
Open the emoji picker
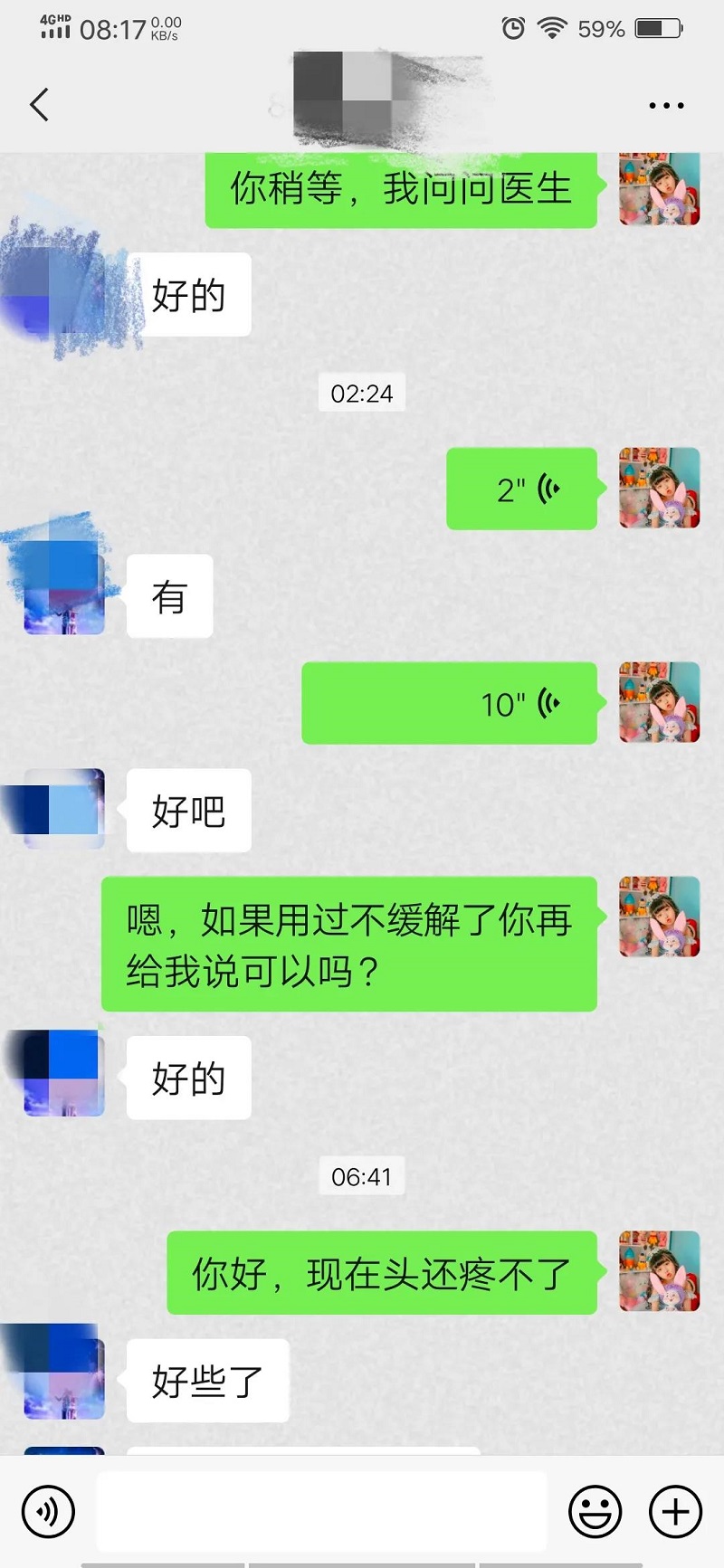(595, 1511)
